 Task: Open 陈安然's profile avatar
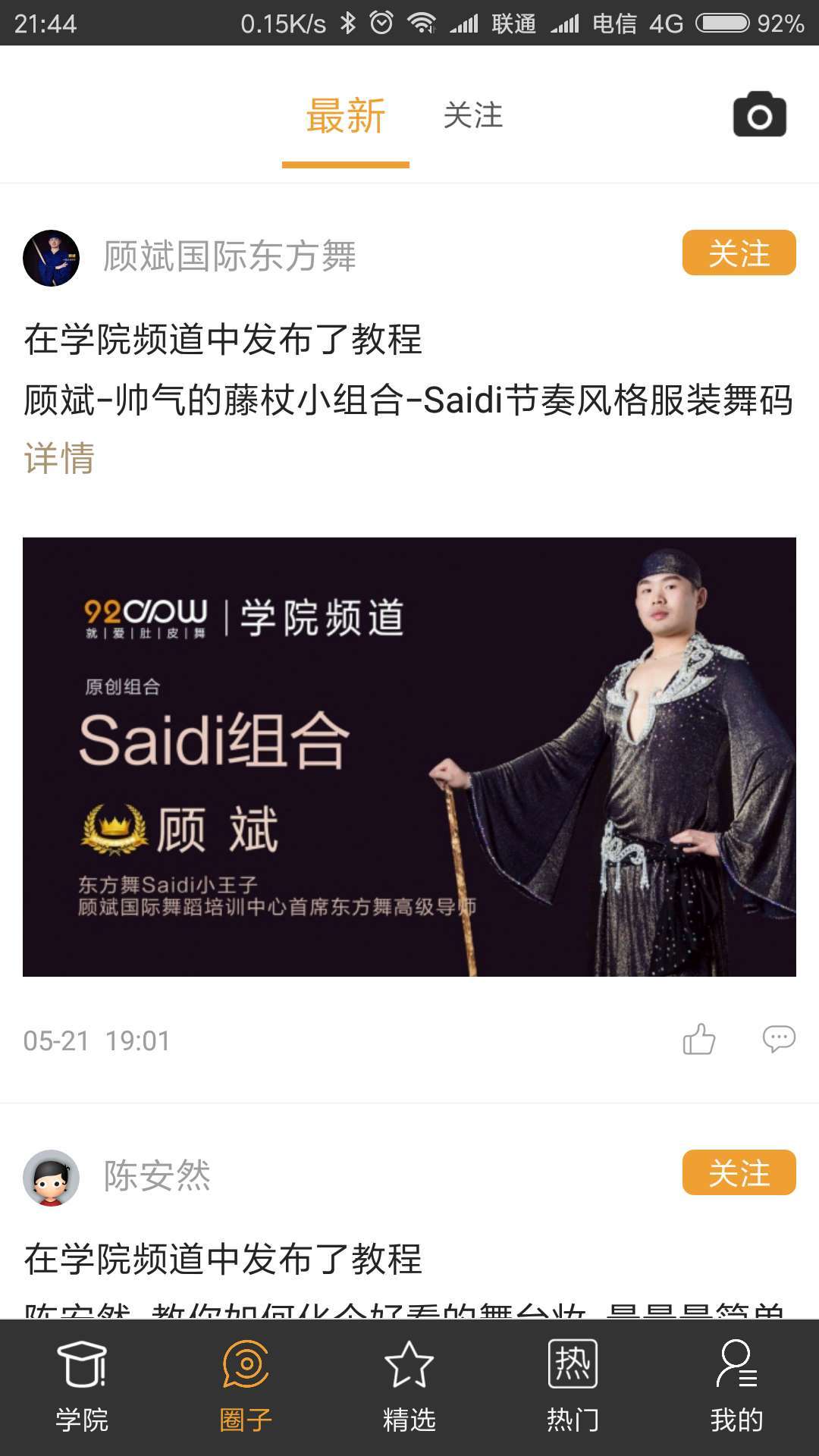point(52,1178)
